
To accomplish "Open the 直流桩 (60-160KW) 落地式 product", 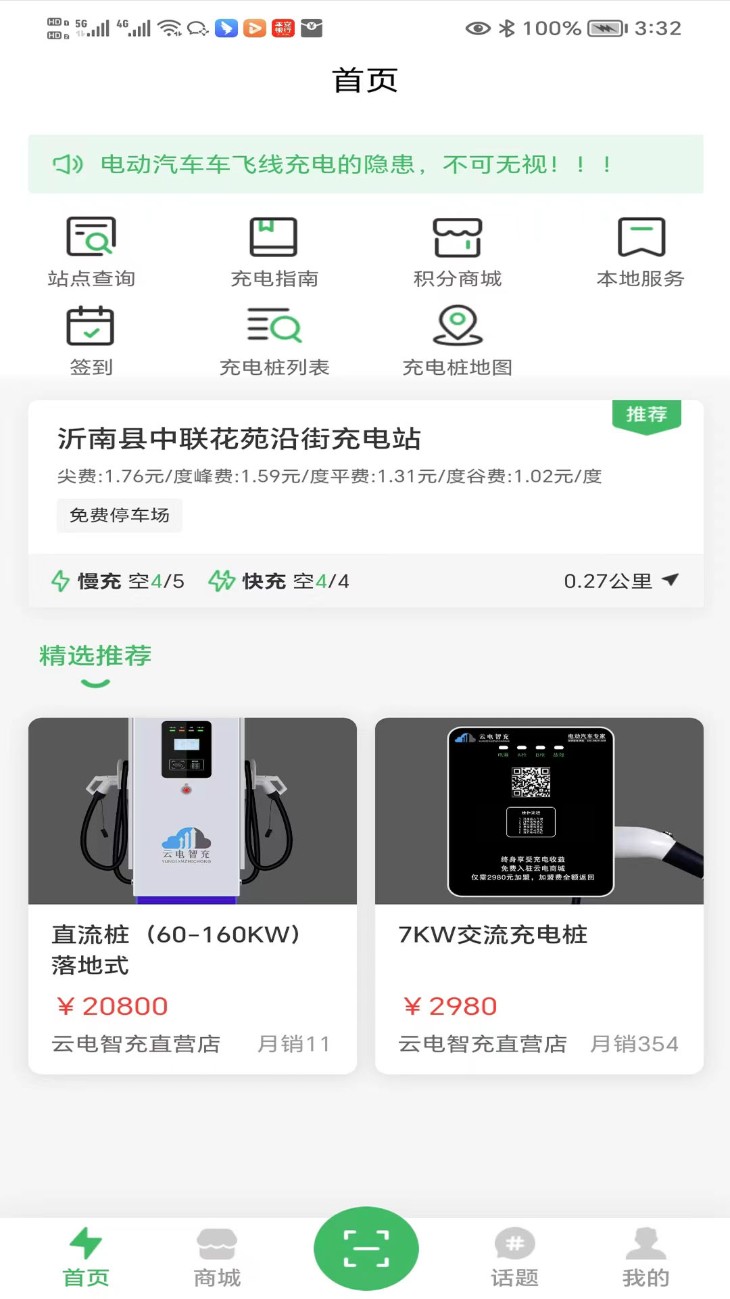I will tap(192, 894).
